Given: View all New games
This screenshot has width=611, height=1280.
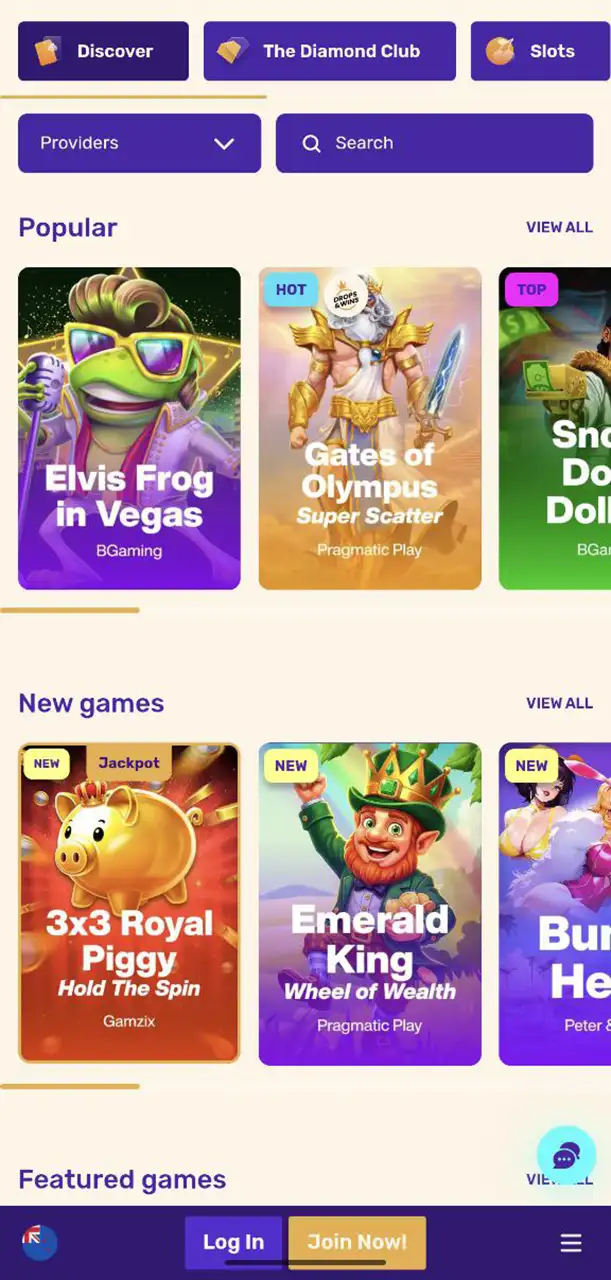Looking at the screenshot, I should (559, 704).
